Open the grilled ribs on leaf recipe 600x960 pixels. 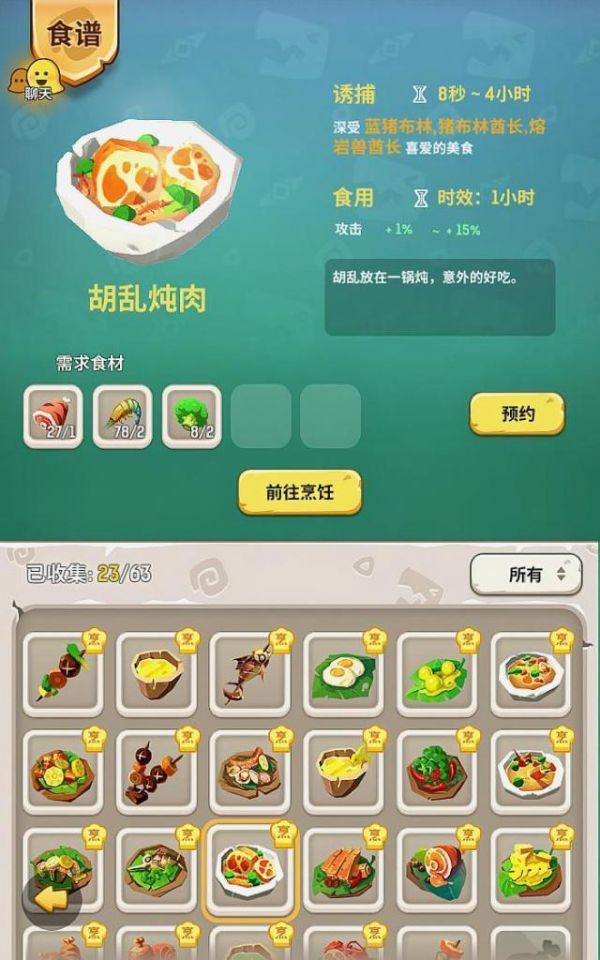click(343, 870)
